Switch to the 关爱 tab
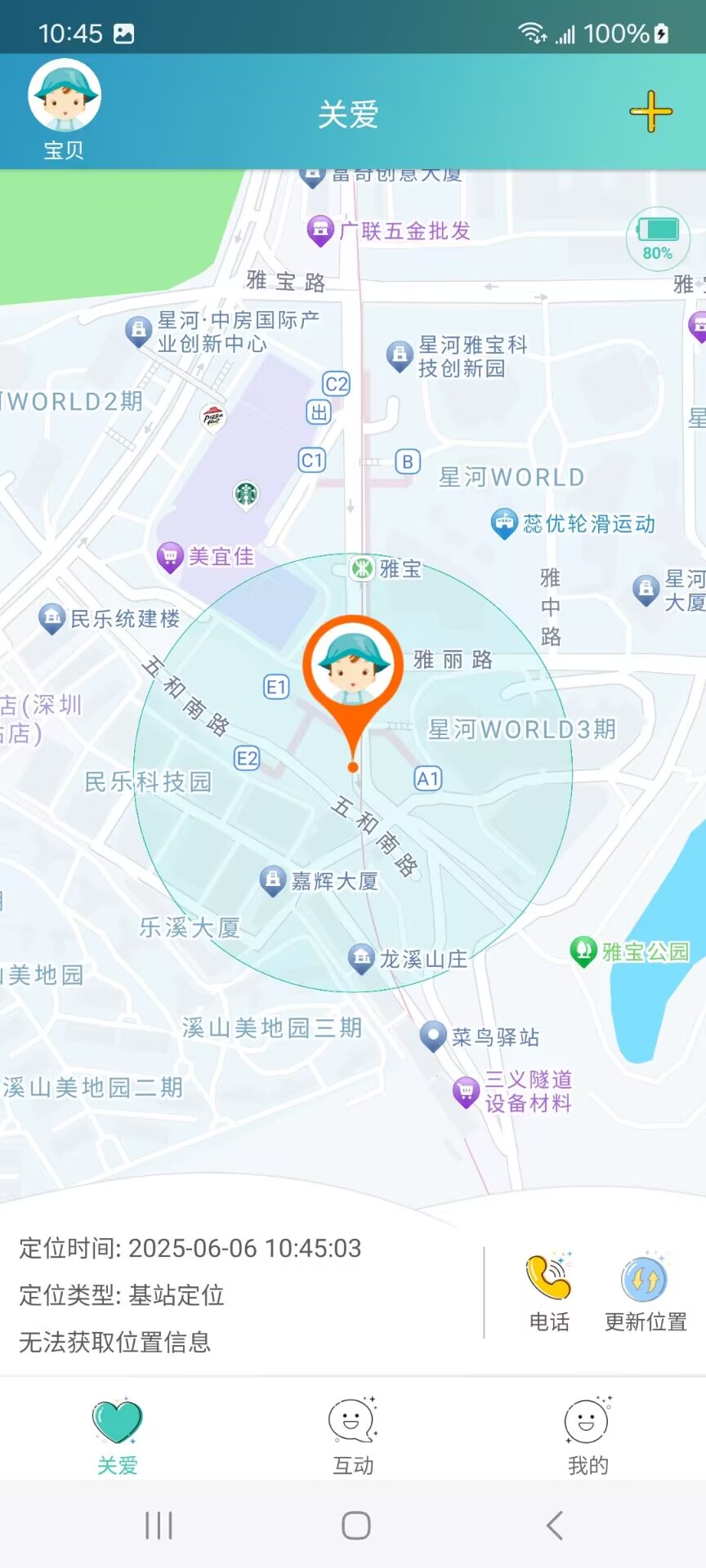The width and height of the screenshot is (706, 1568). (118, 1436)
